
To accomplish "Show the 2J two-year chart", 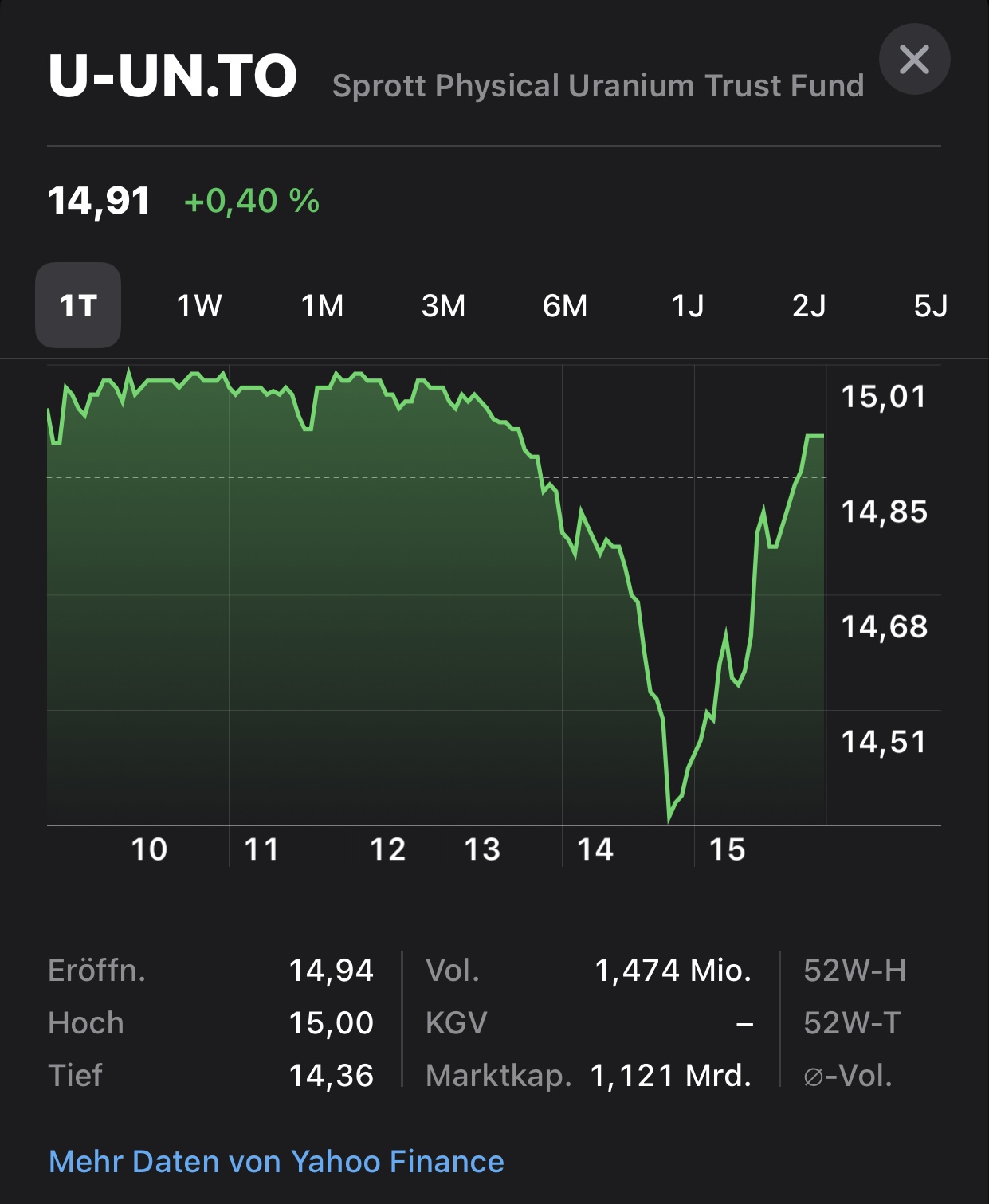I will pyautogui.click(x=809, y=305).
